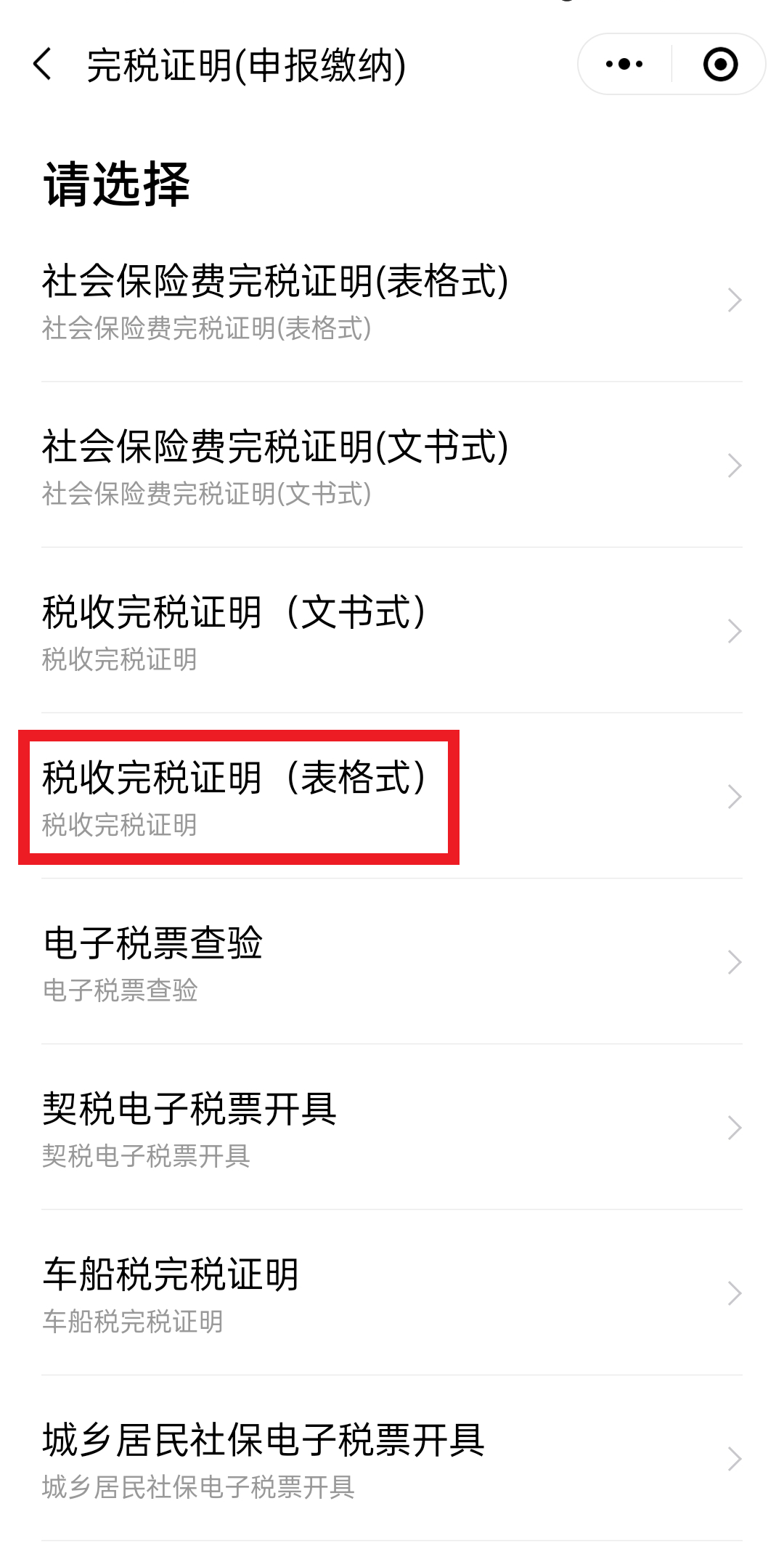The width and height of the screenshot is (784, 1546).
Task: Close the mini program with the circle icon
Action: click(x=720, y=65)
